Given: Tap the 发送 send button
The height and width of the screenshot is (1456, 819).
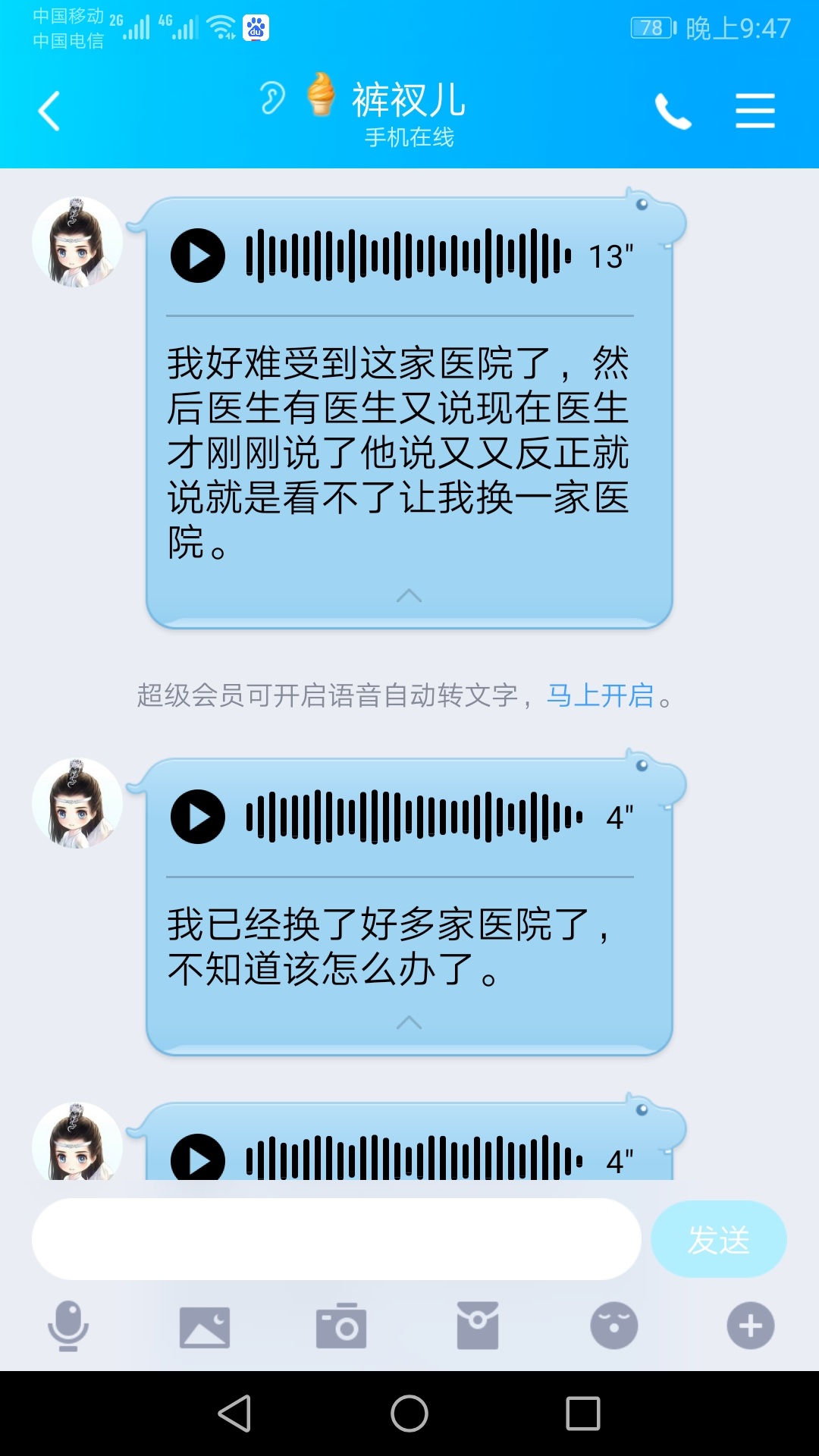Looking at the screenshot, I should click(x=718, y=1239).
